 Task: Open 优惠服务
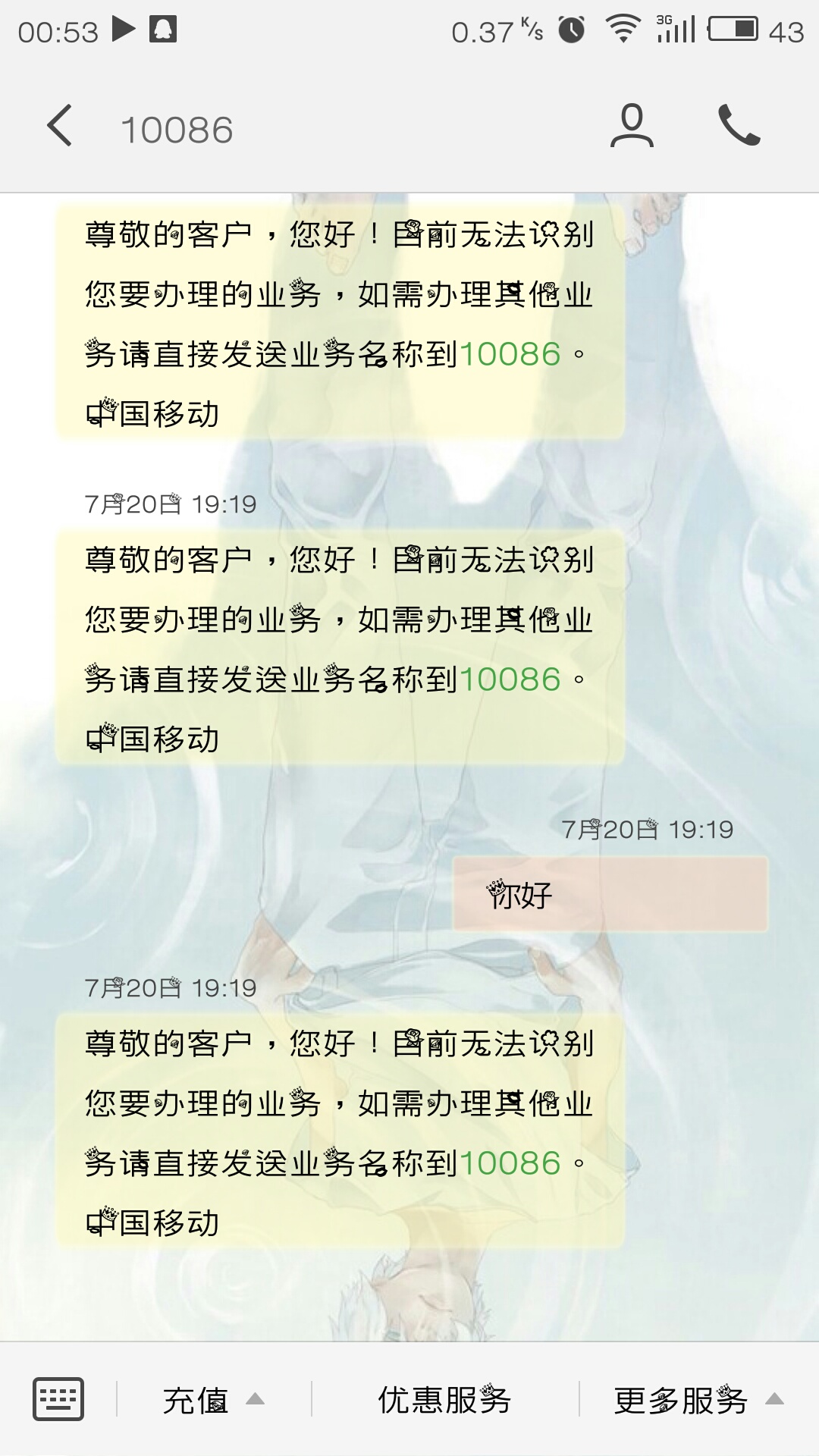[445, 1400]
